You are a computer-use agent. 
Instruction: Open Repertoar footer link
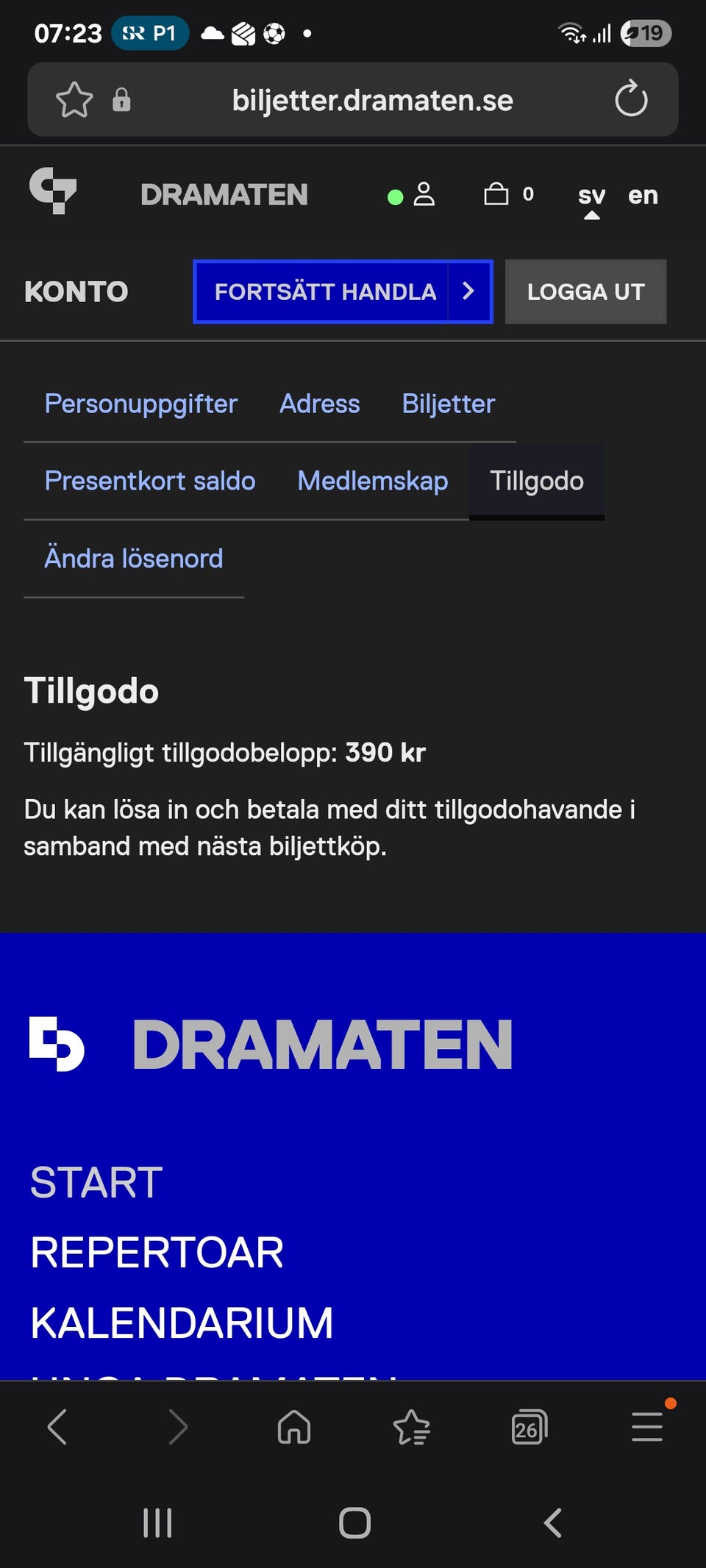157,1253
